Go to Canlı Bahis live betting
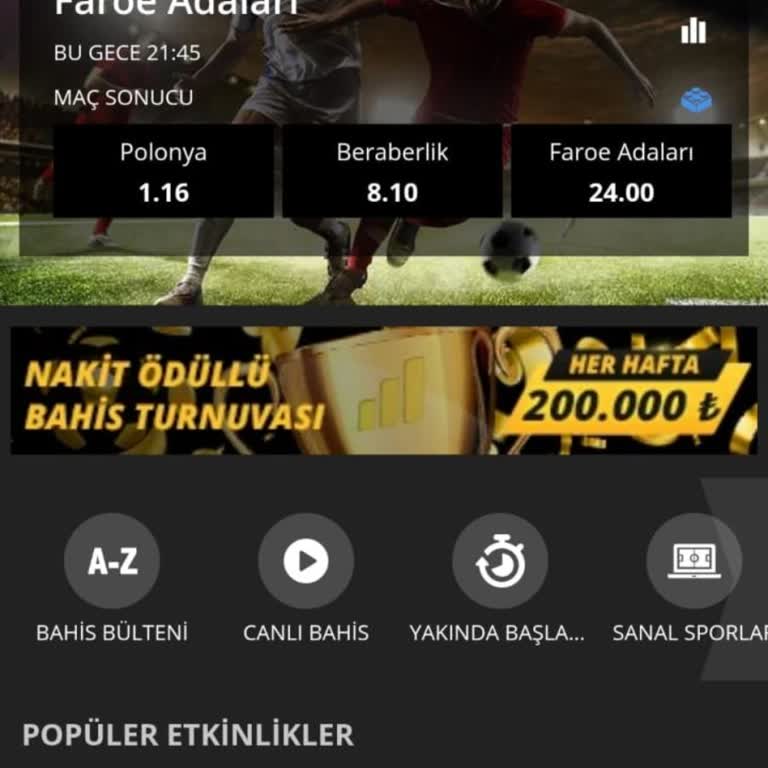Image resolution: width=768 pixels, height=768 pixels. 306,562
